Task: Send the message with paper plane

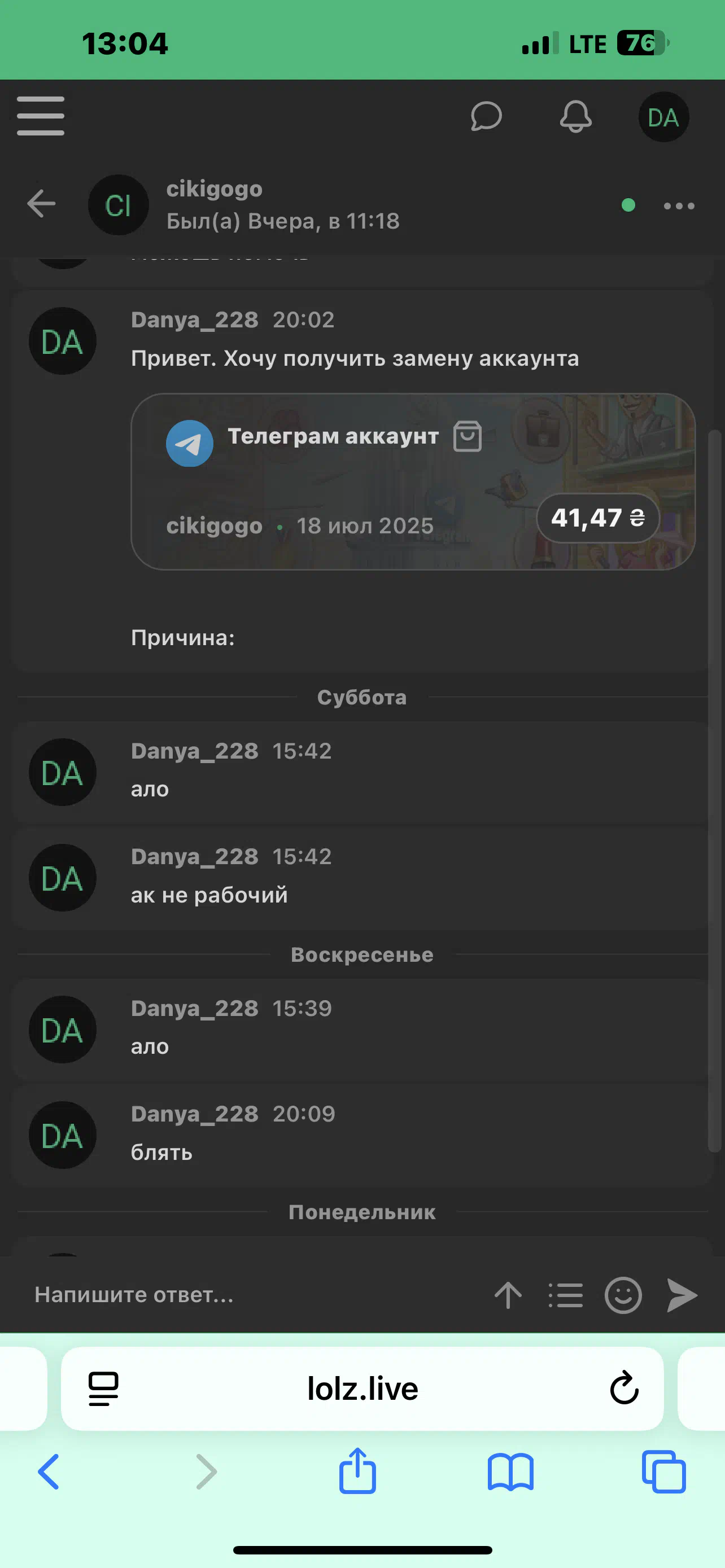Action: [x=682, y=1295]
